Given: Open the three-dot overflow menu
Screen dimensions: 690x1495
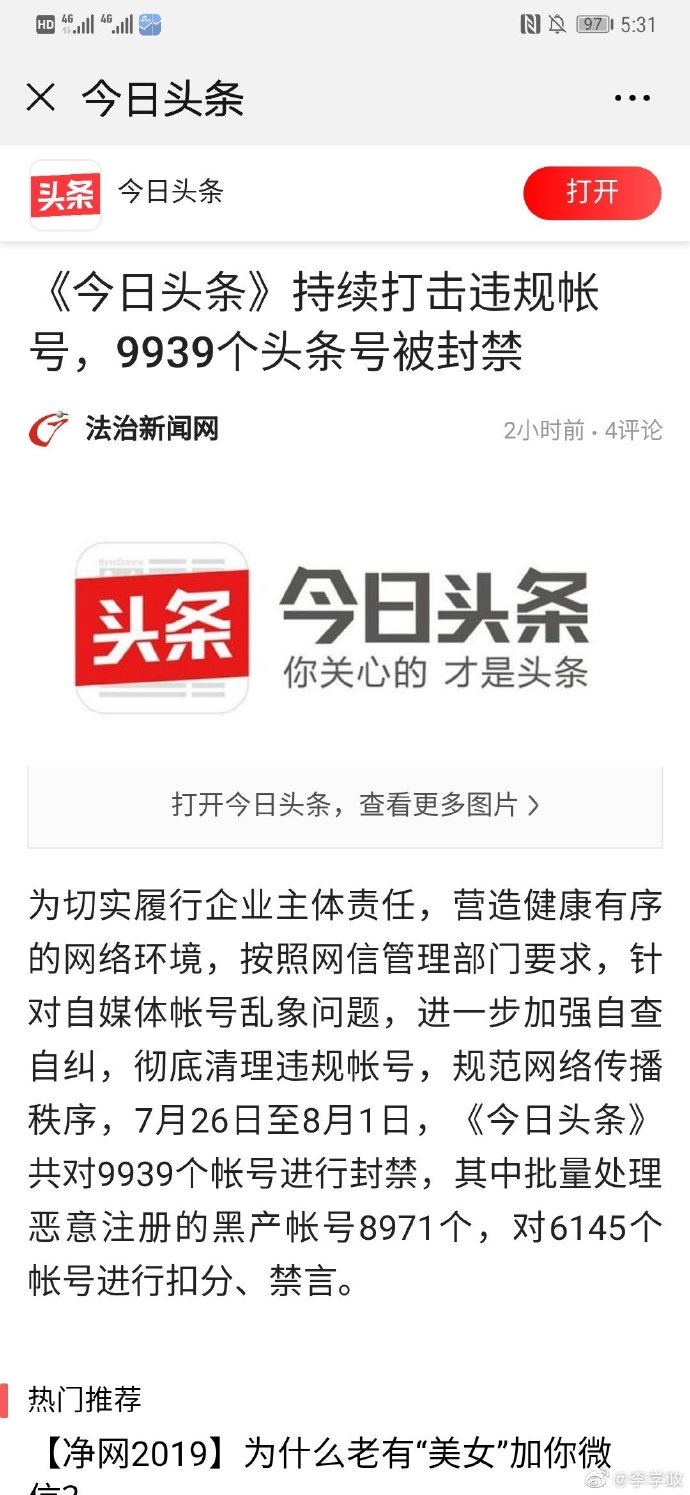Looking at the screenshot, I should click(x=632, y=98).
